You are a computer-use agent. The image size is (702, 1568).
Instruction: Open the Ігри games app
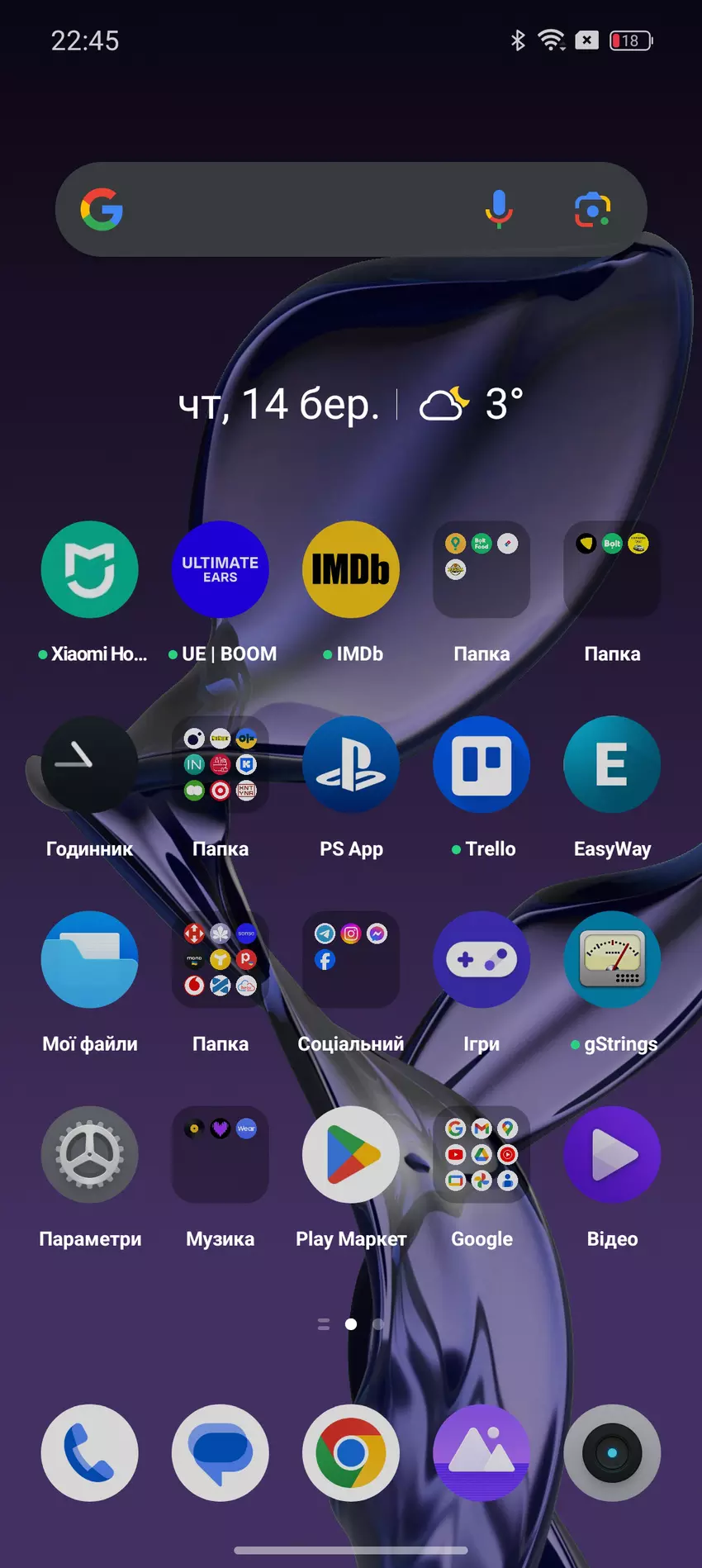[481, 960]
